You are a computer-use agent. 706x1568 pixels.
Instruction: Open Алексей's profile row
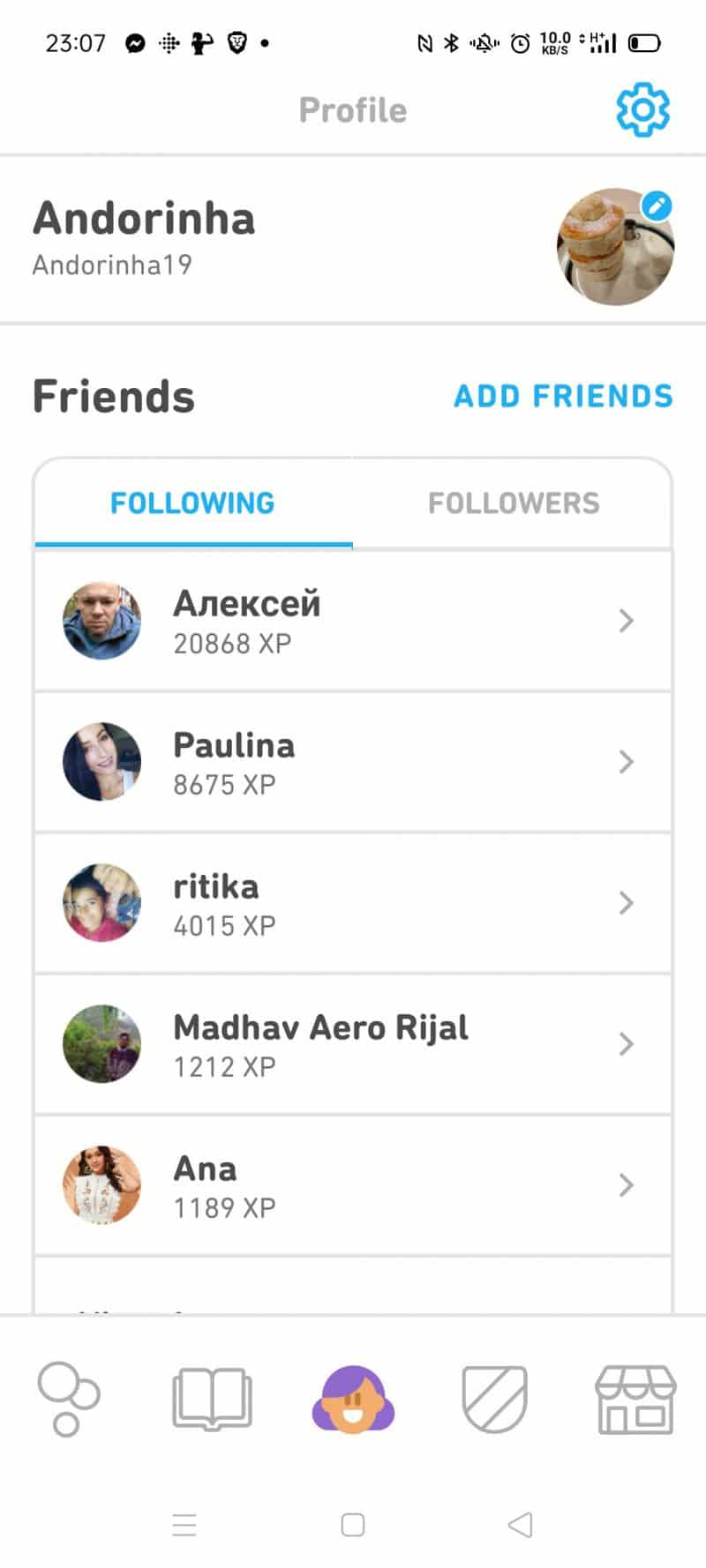click(353, 621)
